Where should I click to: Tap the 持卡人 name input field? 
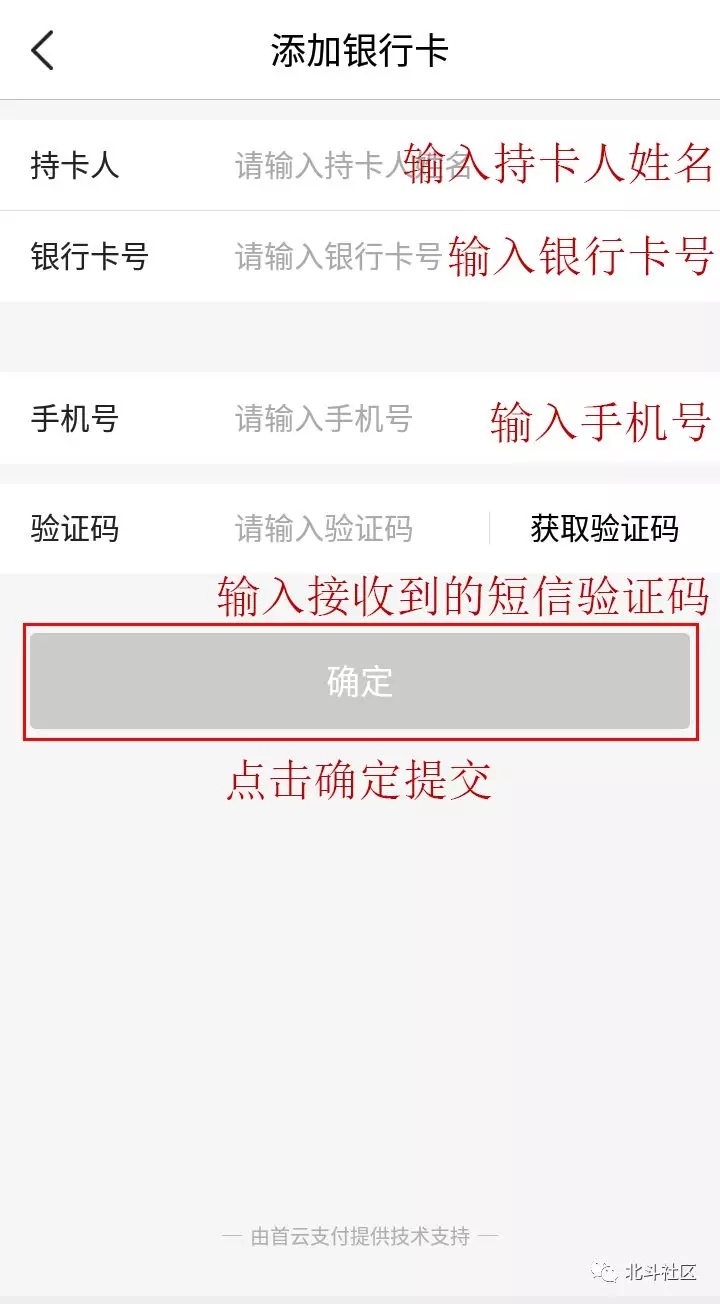click(470, 165)
